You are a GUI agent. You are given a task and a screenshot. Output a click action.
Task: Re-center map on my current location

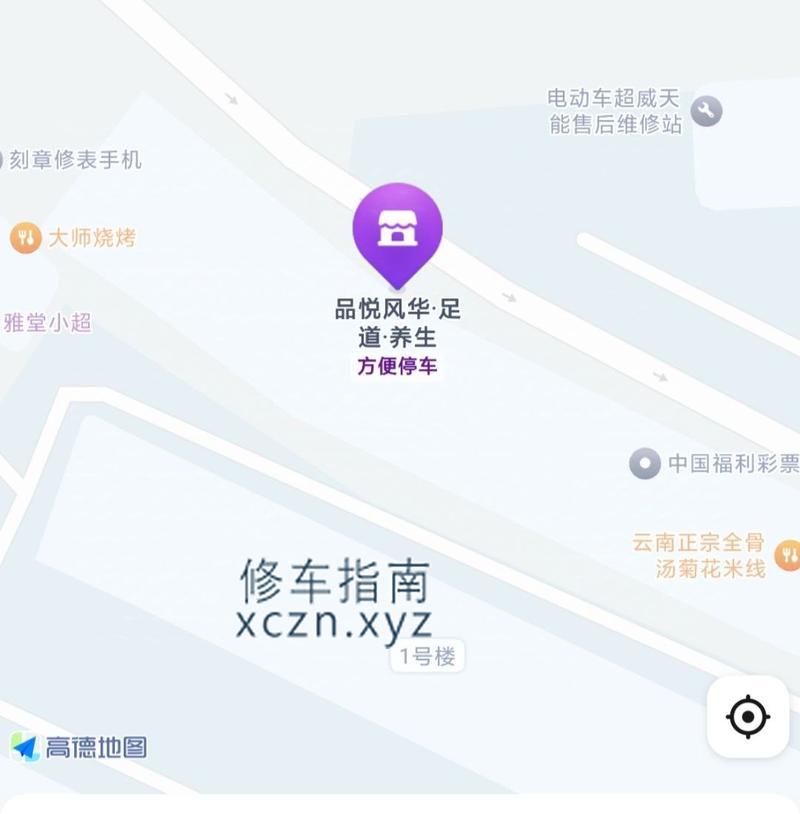click(x=748, y=717)
